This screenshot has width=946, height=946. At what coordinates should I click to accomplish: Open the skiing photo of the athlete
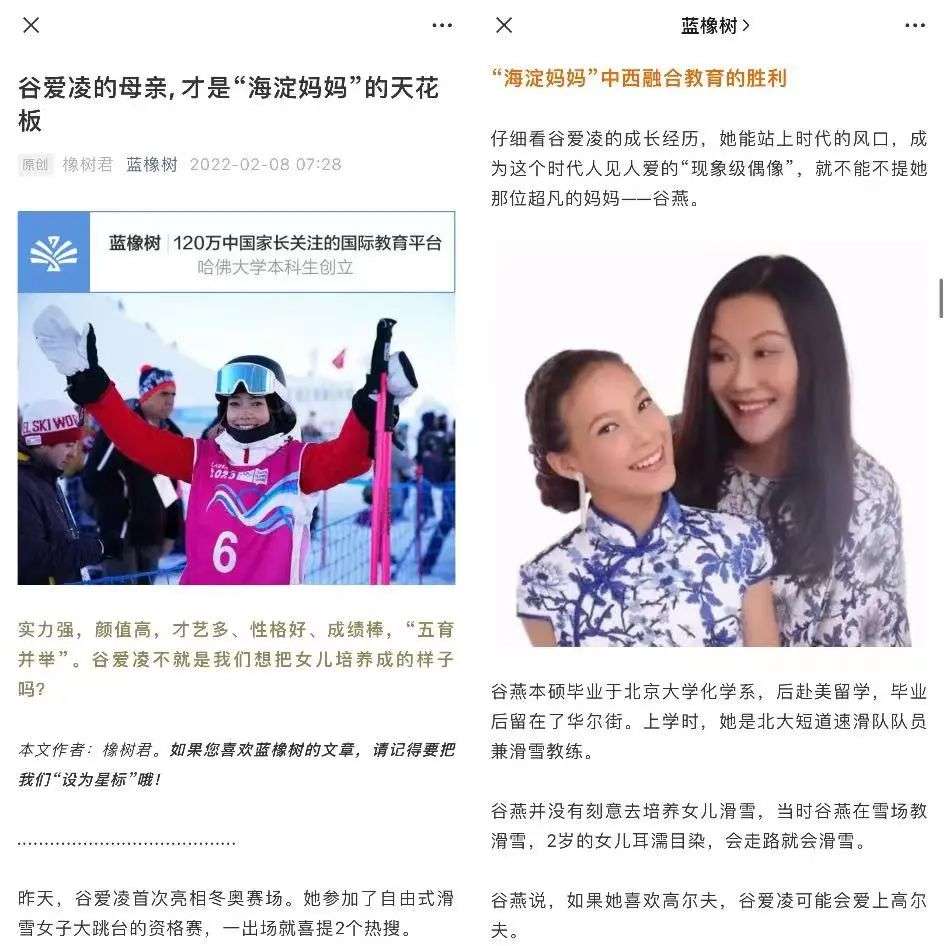[236, 438]
